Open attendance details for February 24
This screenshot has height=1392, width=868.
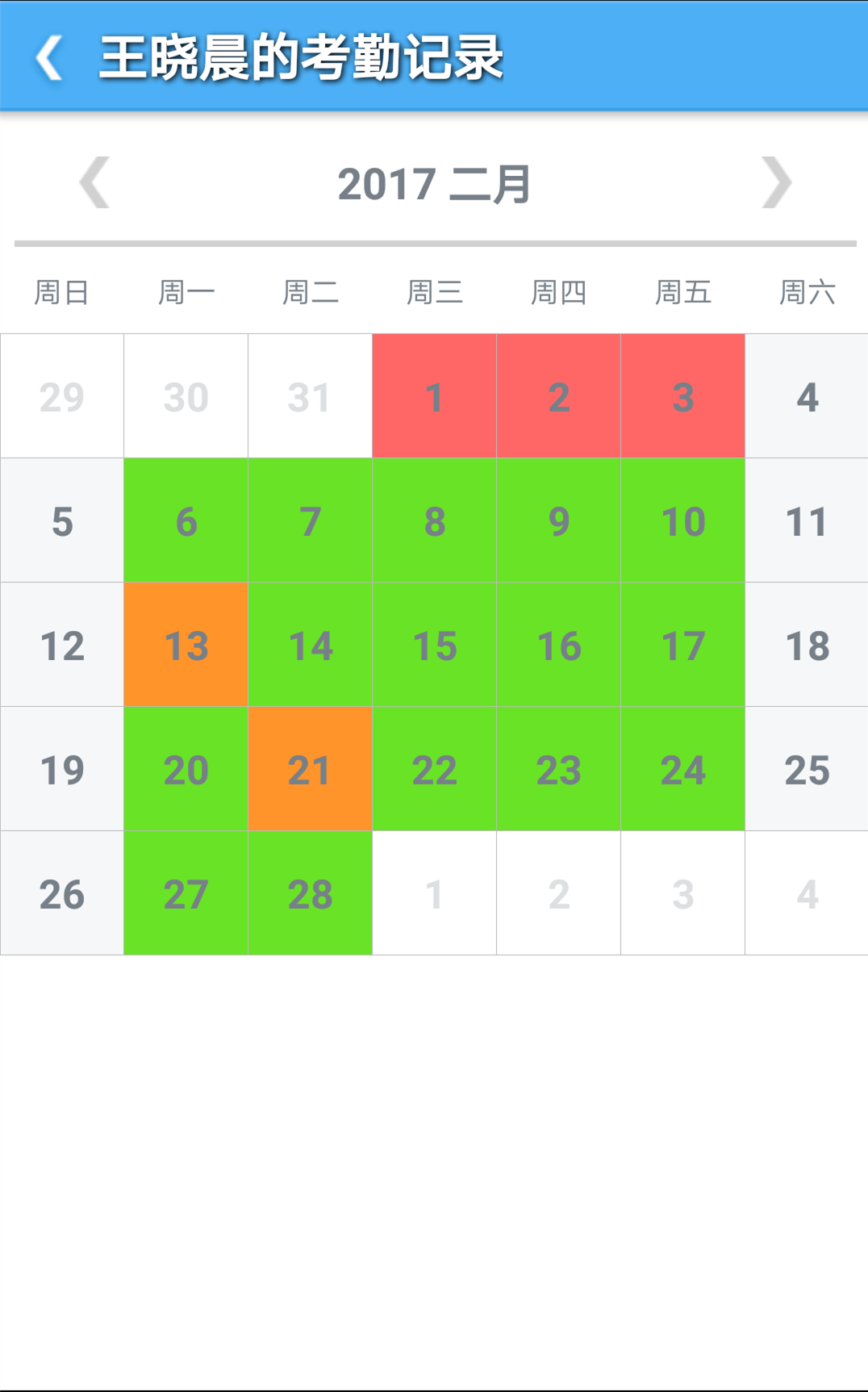(x=682, y=769)
